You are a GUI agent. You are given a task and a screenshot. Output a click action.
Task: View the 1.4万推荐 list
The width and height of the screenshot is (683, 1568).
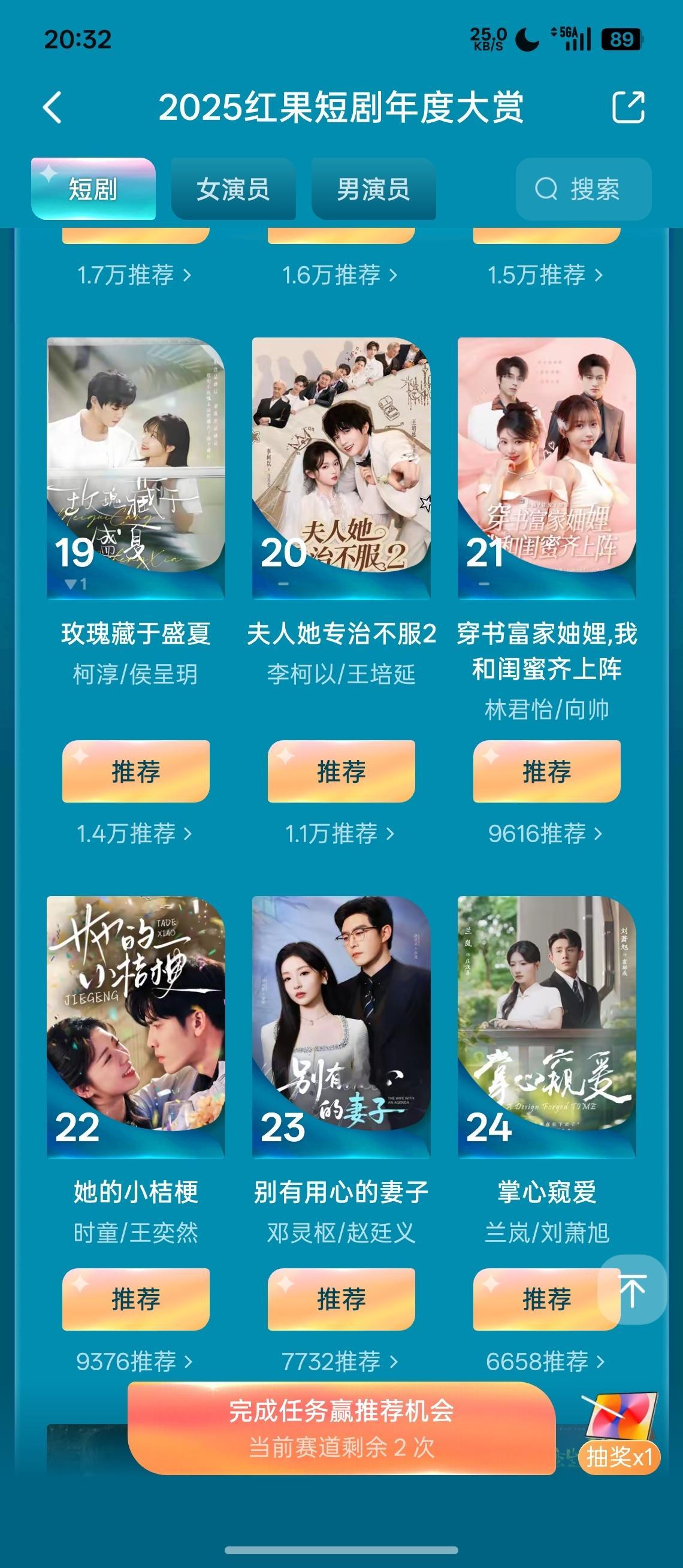click(134, 833)
